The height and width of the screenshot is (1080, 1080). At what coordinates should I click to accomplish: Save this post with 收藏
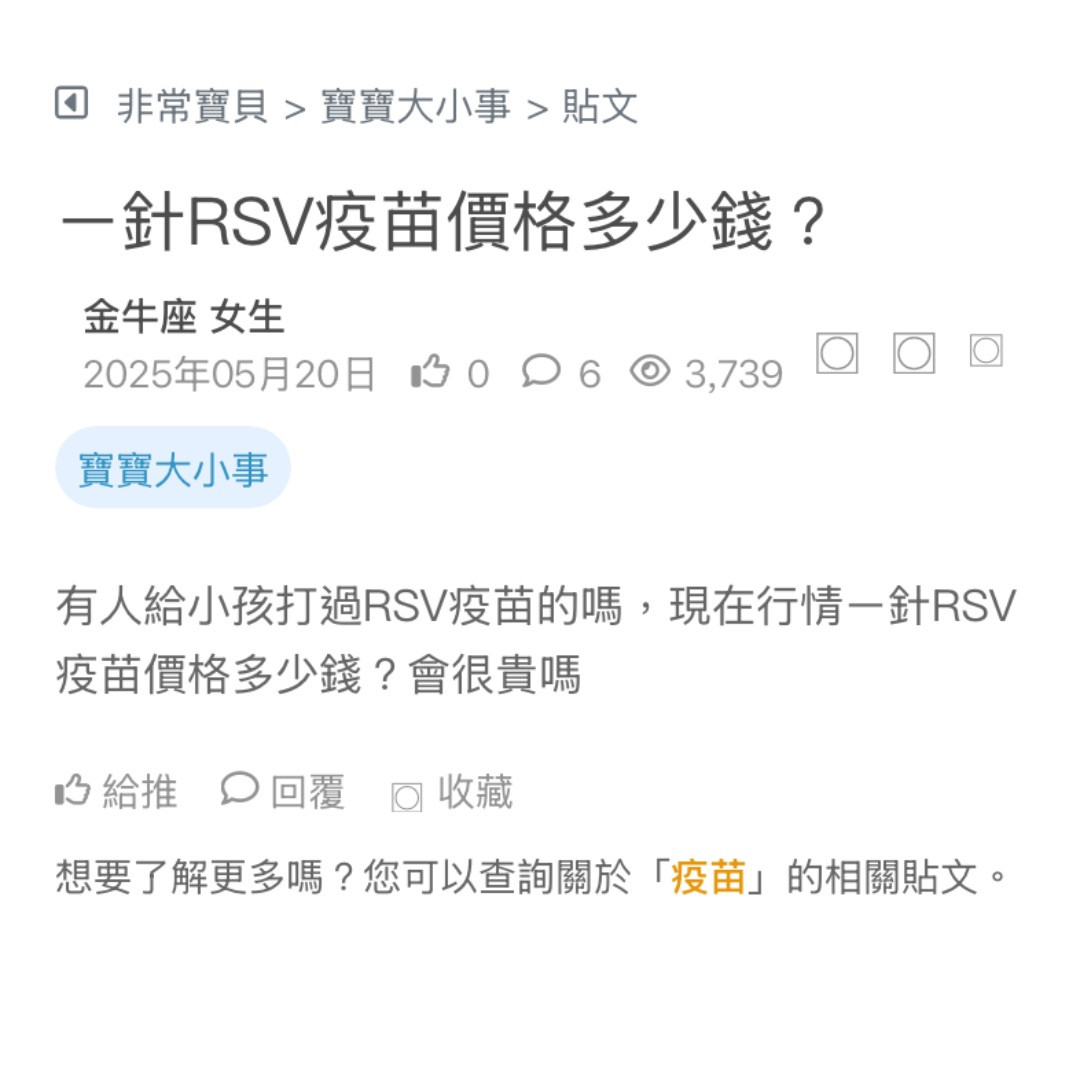coord(452,793)
